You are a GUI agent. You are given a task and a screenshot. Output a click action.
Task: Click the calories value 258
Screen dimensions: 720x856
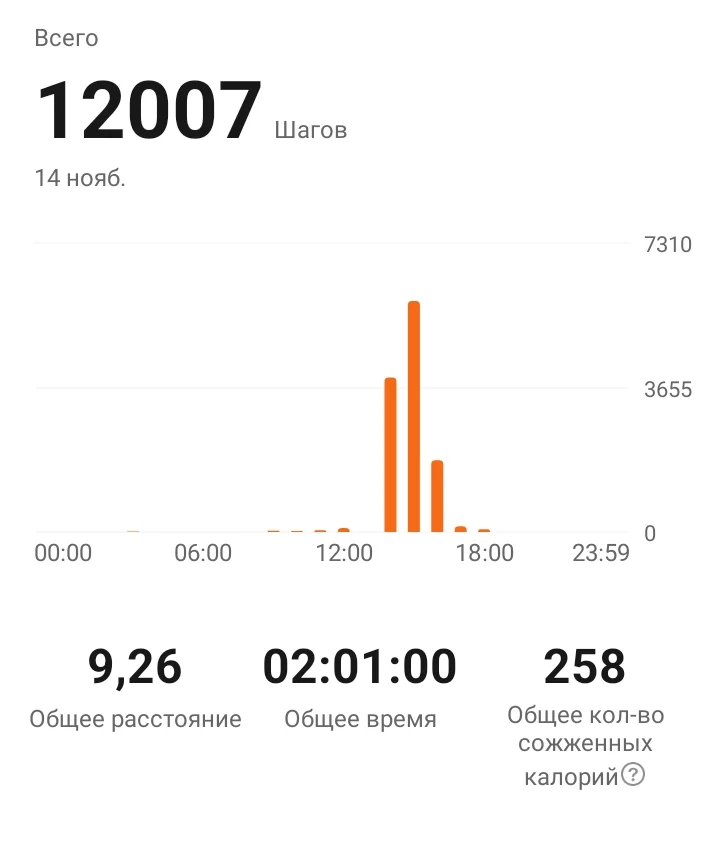click(x=585, y=665)
